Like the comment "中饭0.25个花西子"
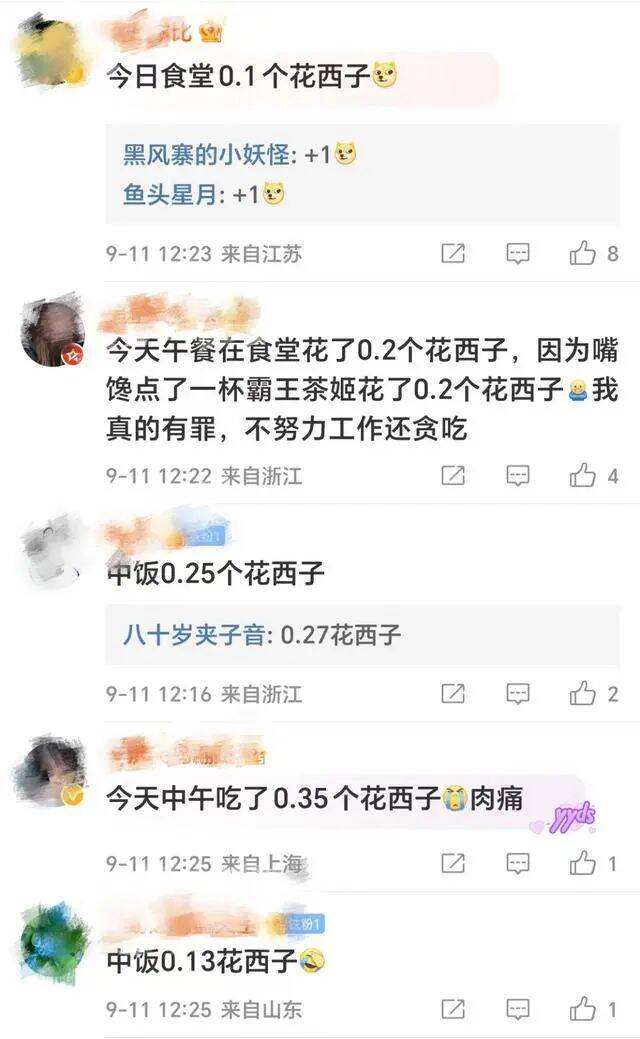This screenshot has height=1039, width=640. pos(583,693)
